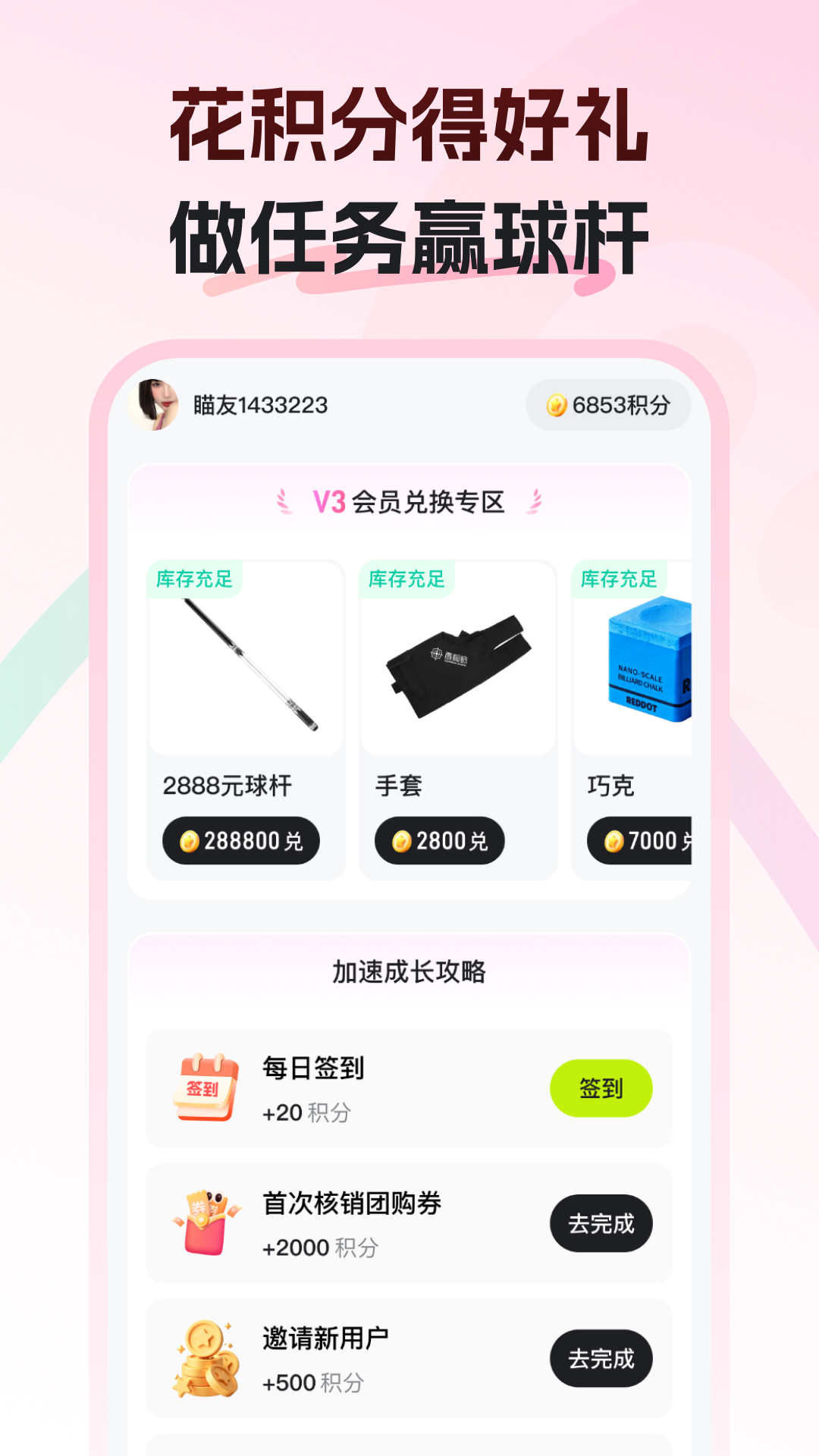Tap 去完成 for the group coupon task
The width and height of the screenshot is (819, 1456).
click(601, 1223)
